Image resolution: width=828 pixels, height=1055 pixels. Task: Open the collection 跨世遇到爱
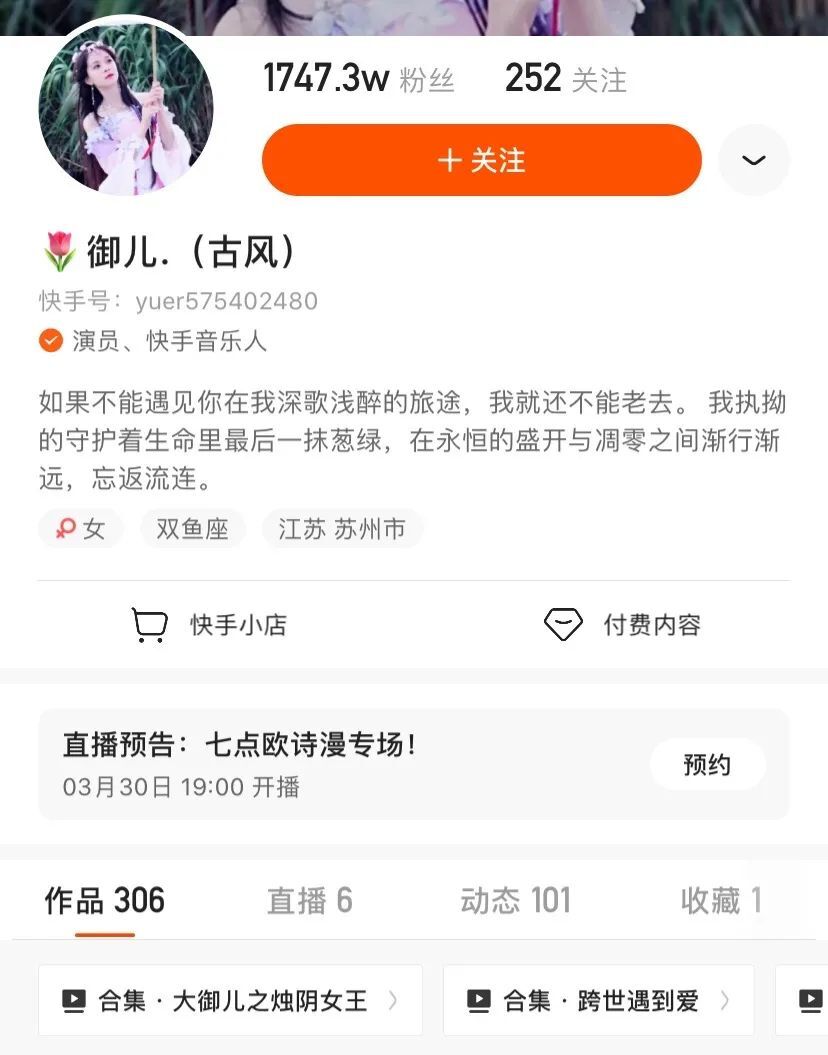click(598, 1000)
